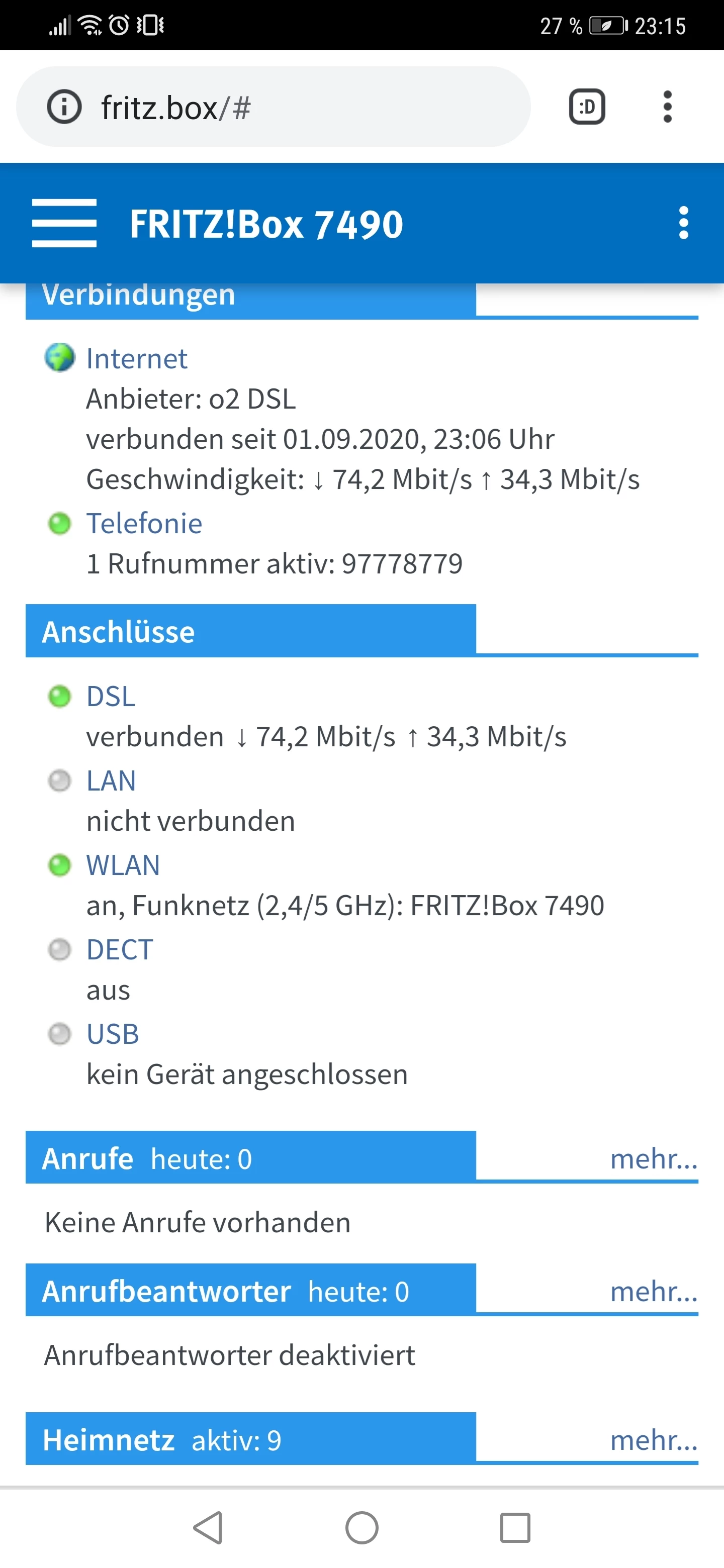Go back with the system back button

pyautogui.click(x=208, y=1527)
